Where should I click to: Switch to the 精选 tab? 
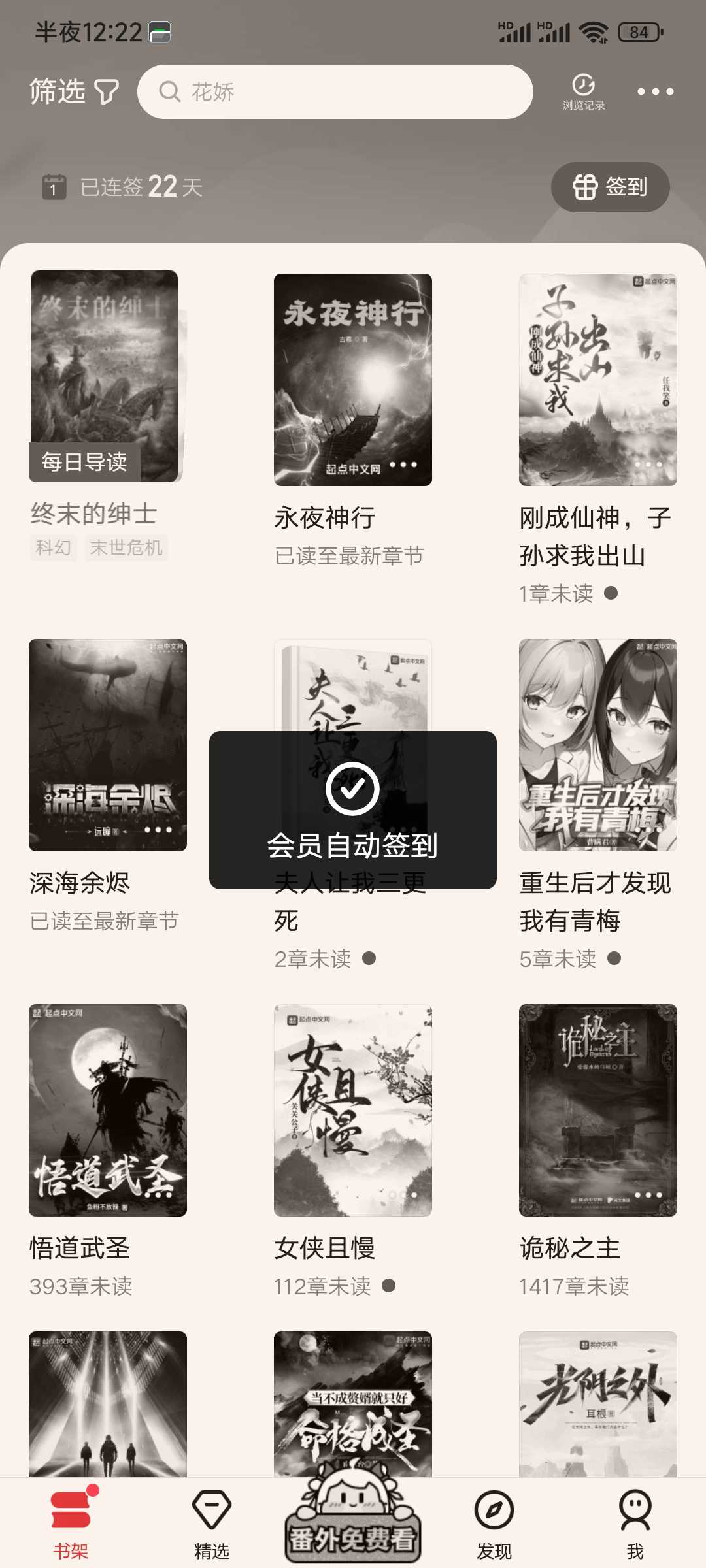point(212,1524)
